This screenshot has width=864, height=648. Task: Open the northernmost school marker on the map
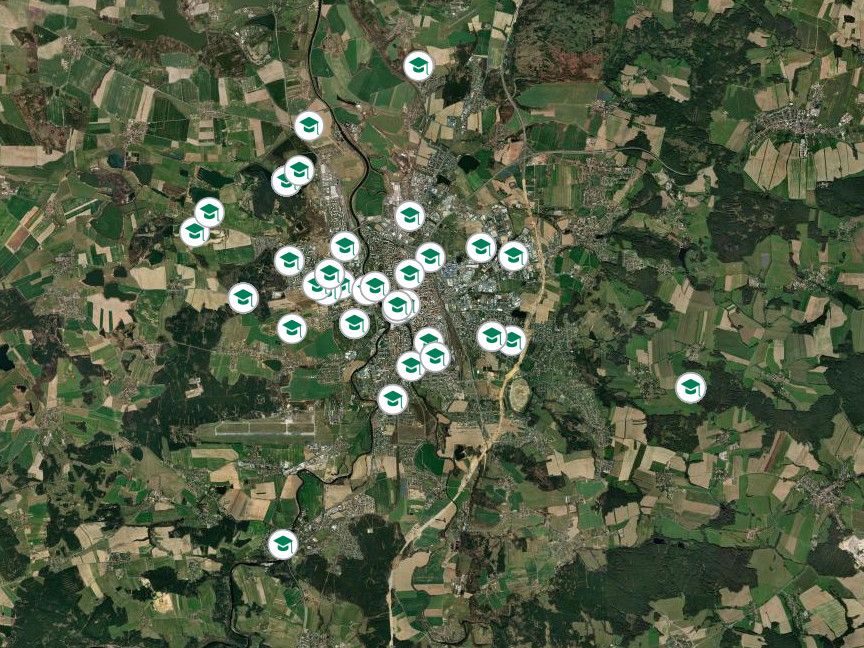pos(418,66)
